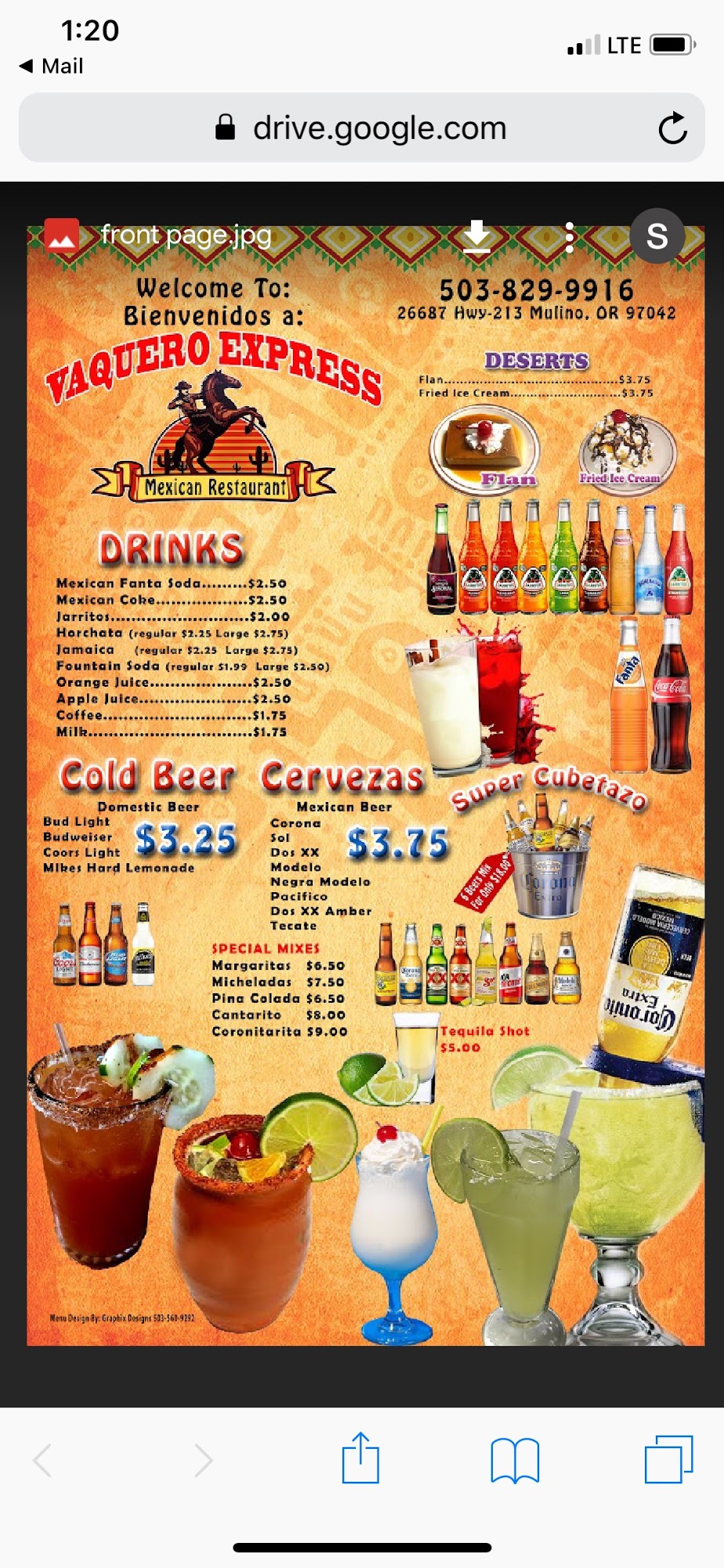Tap the drive.google.com address bar

point(362,129)
